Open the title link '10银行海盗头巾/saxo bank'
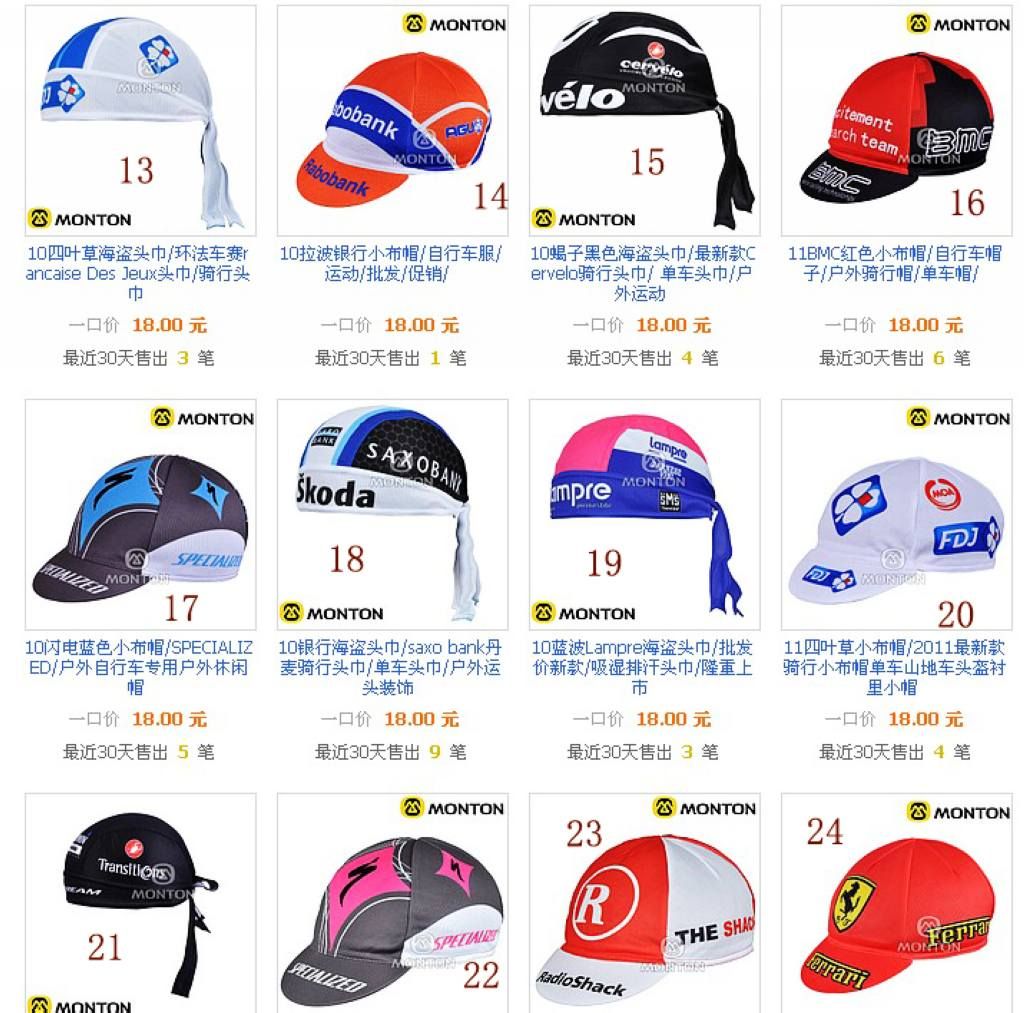Viewport: 1024px width, 1013px height. 392,667
